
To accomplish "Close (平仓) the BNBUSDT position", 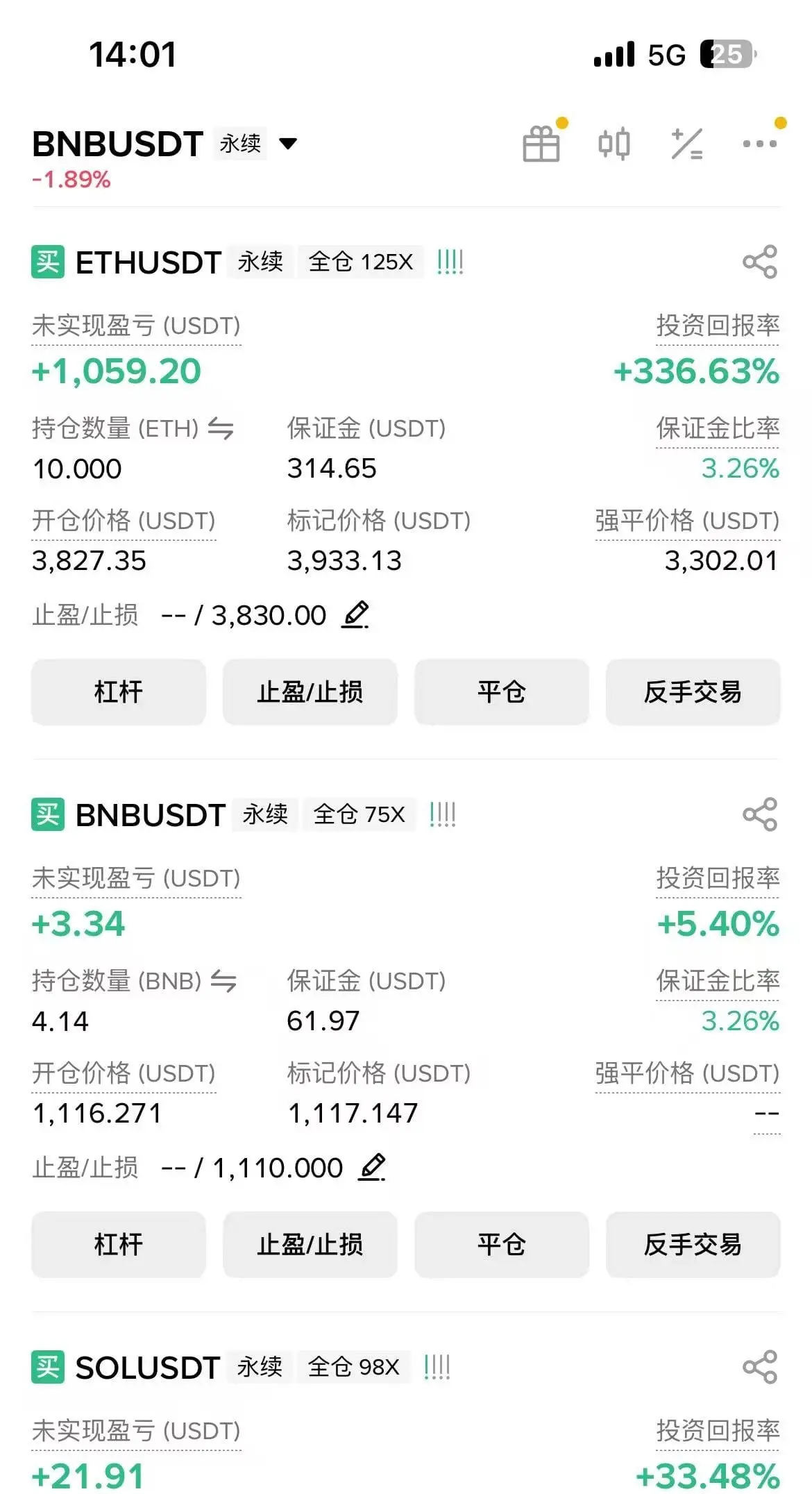I will (501, 1244).
